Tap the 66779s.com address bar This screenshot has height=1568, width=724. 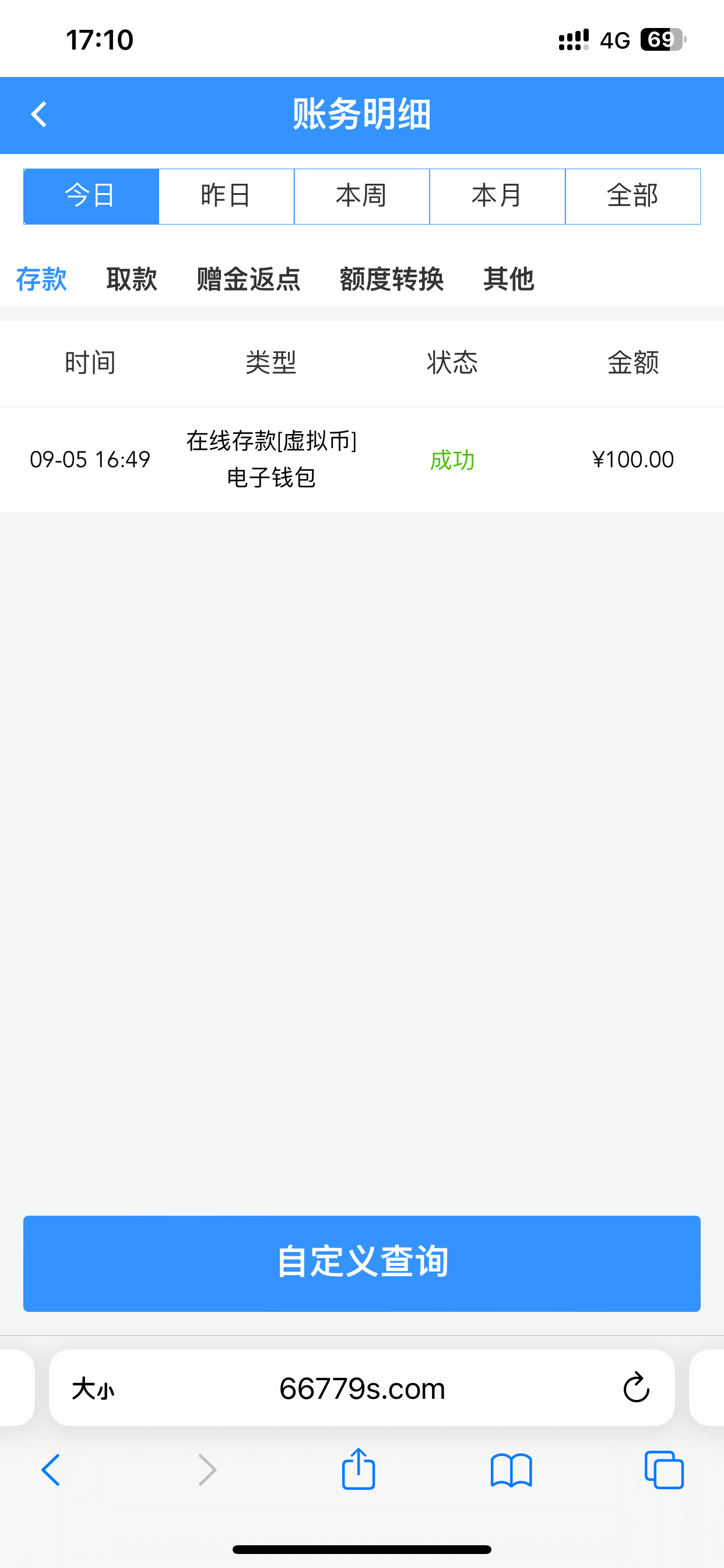click(x=361, y=1388)
